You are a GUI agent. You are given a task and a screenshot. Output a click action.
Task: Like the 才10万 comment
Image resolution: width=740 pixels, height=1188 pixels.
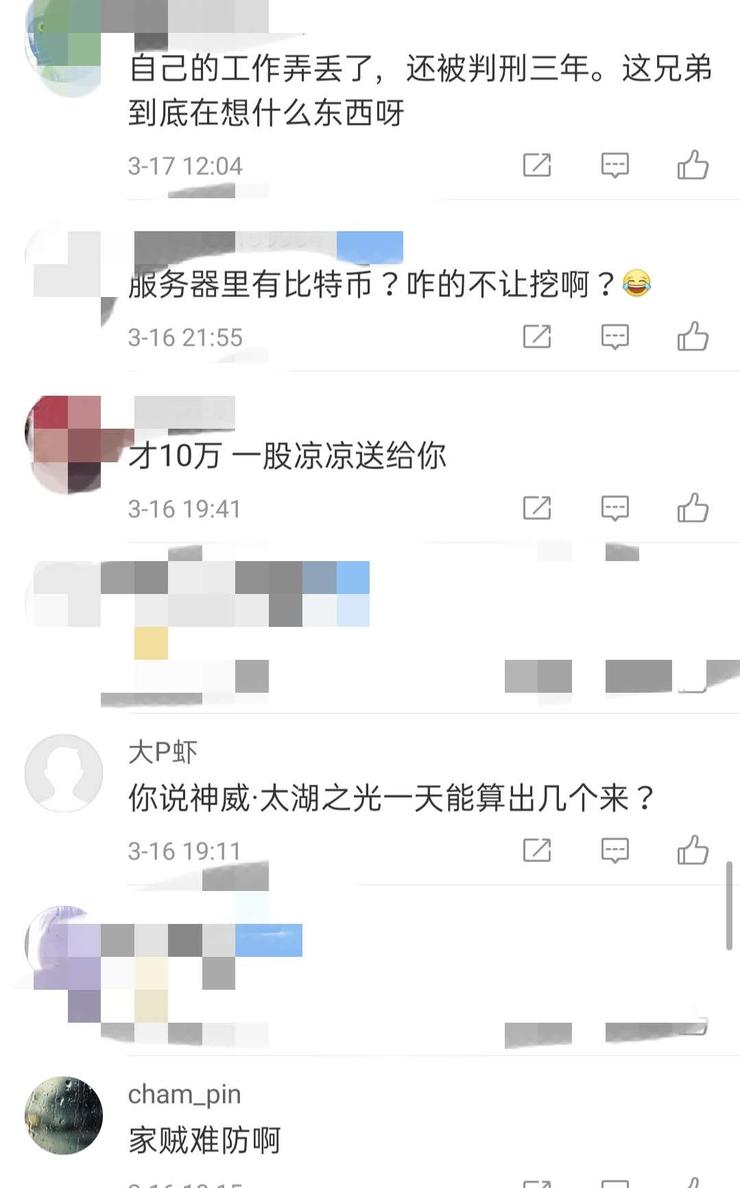point(693,508)
